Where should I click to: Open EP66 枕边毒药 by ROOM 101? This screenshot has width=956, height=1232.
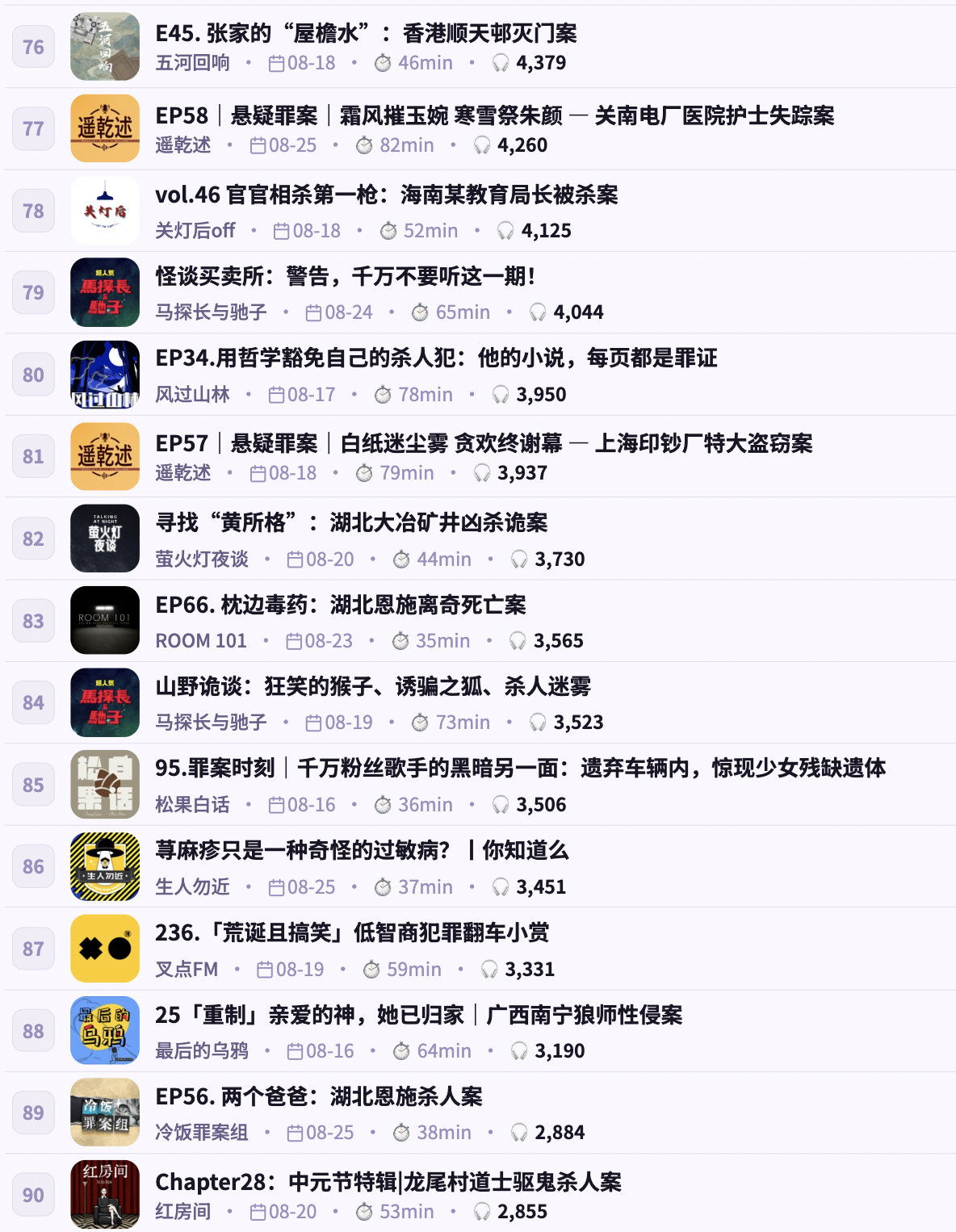pos(340,605)
